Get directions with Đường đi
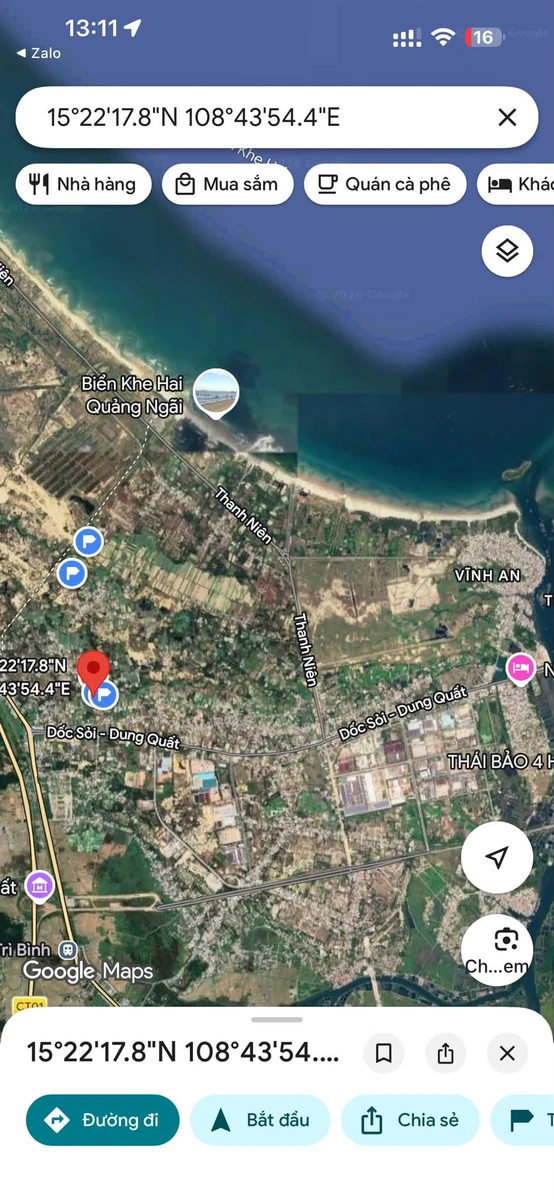Screen dimensions: 554x1200 (x=103, y=1120)
